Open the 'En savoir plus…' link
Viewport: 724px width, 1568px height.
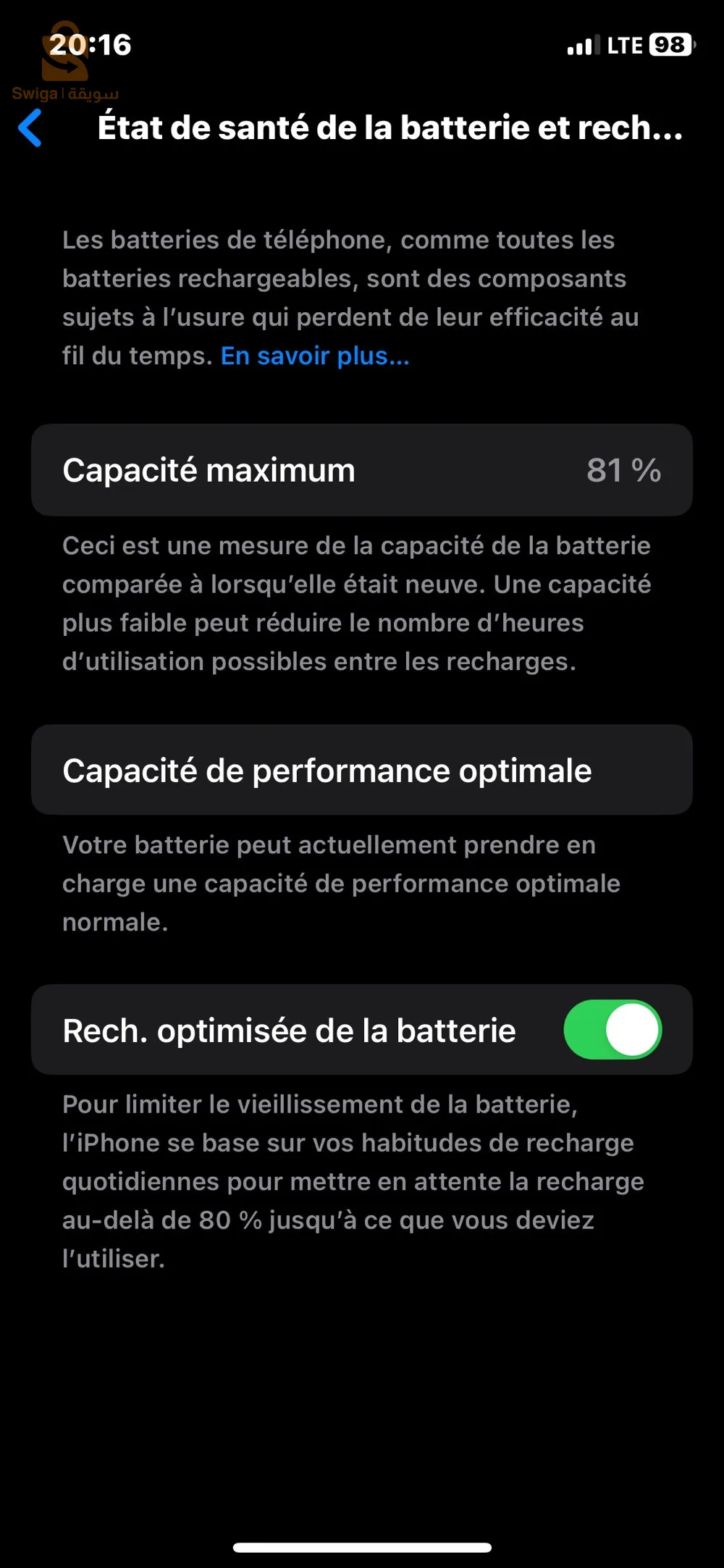pyautogui.click(x=315, y=356)
